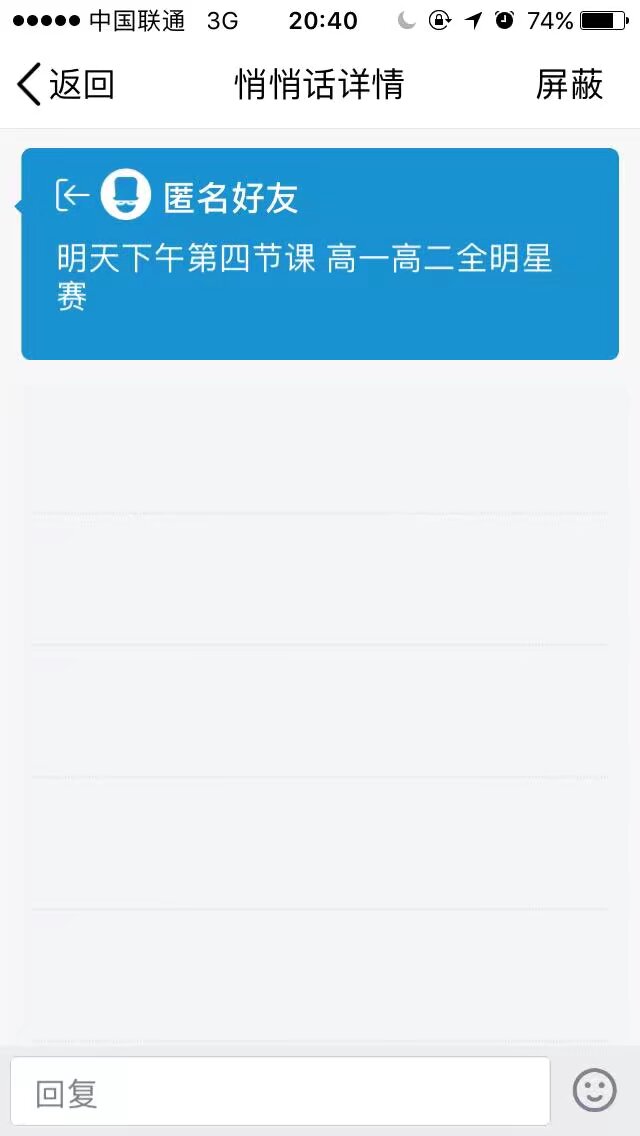The image size is (640, 1136).
Task: Open the 匿名好友 whisper message bubble
Action: tap(320, 254)
